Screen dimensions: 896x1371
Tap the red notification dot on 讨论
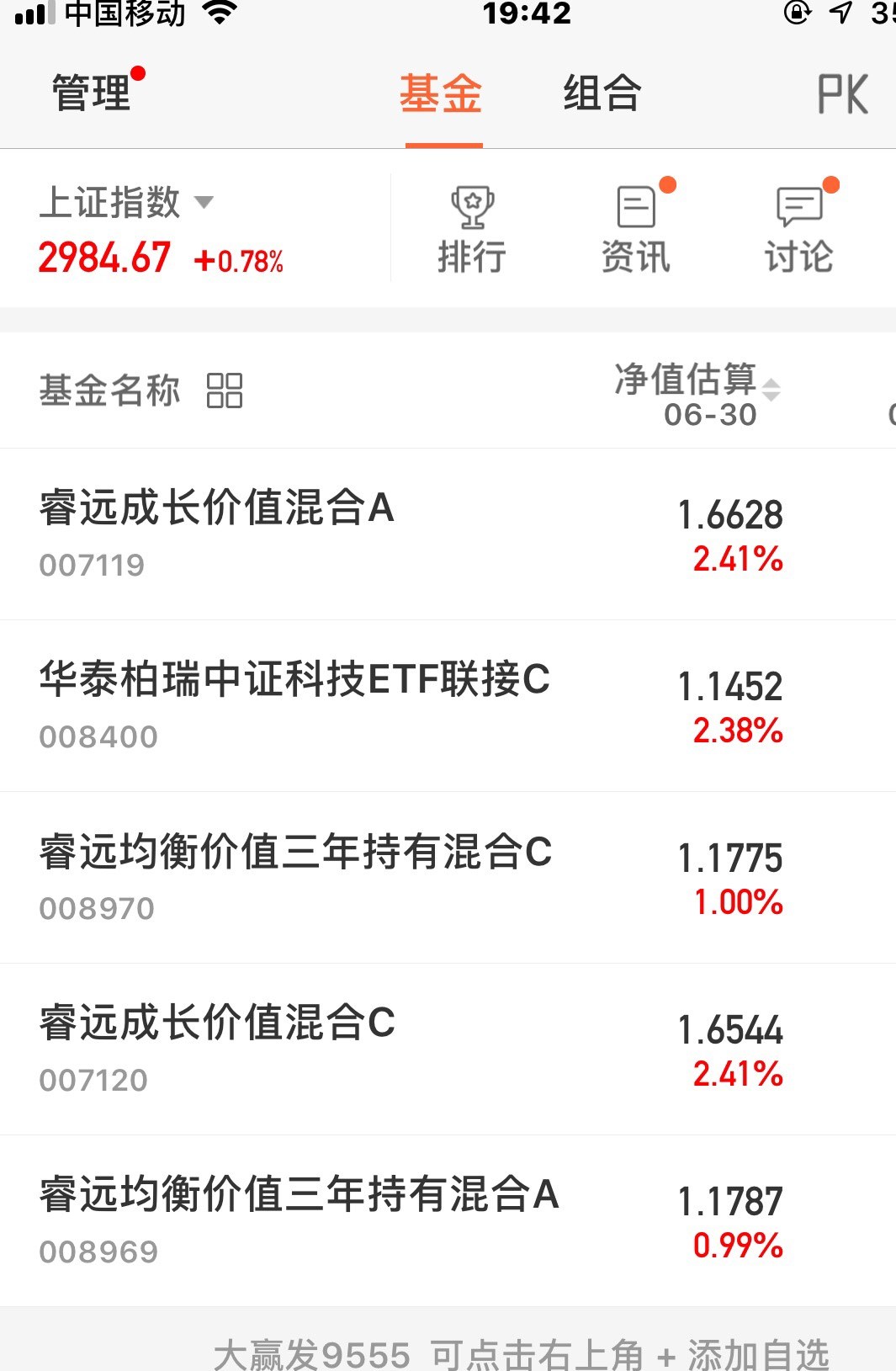tap(830, 183)
